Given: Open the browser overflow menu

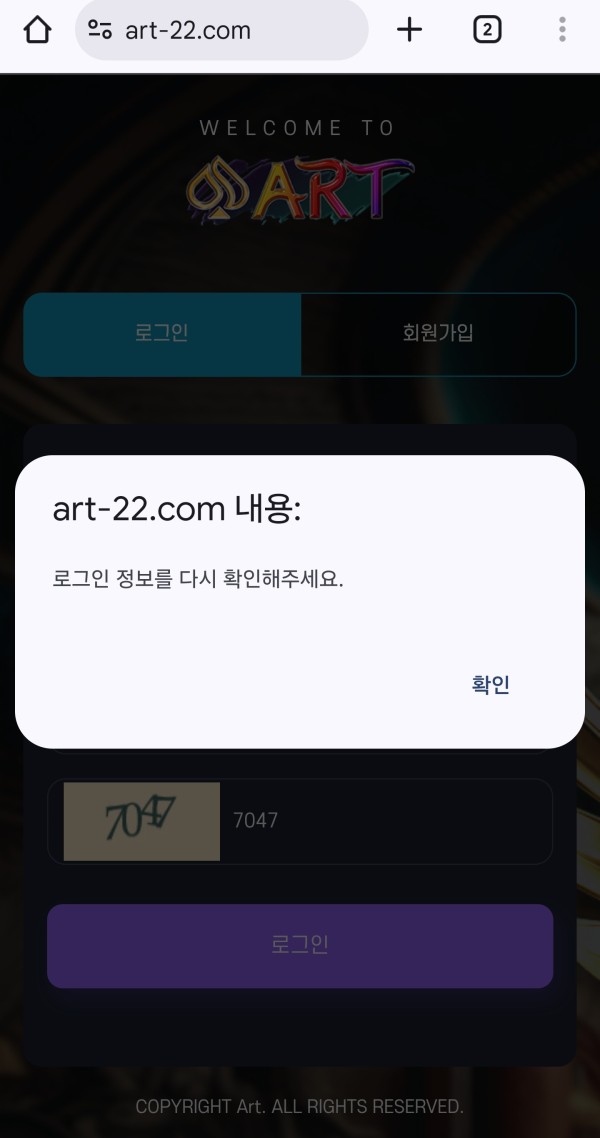Looking at the screenshot, I should point(562,30).
